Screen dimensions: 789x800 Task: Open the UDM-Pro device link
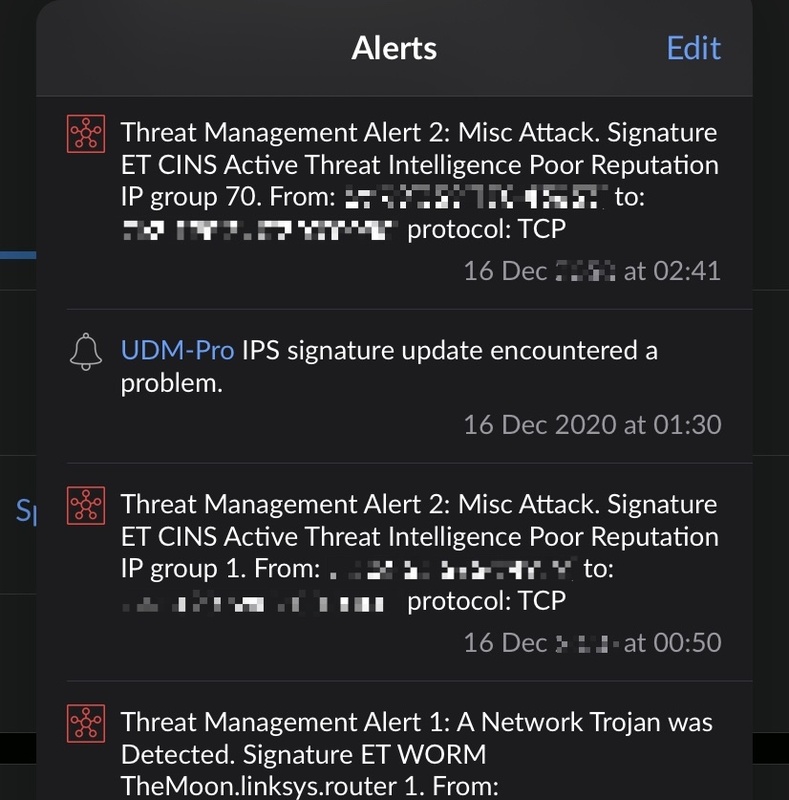pos(176,349)
